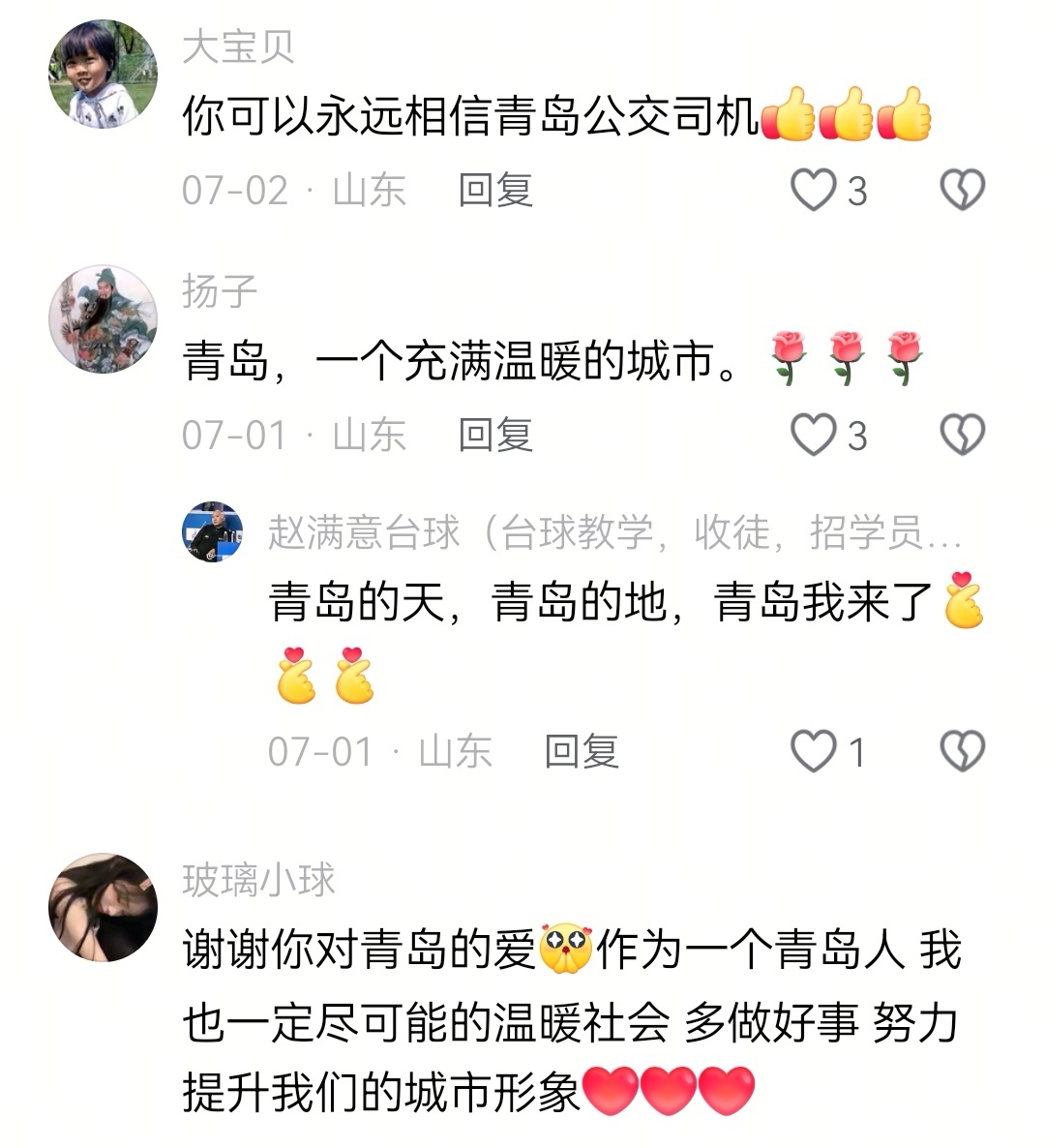Dislike 赵满意台球's reply
The width and height of the screenshot is (1045, 1148).
(x=962, y=751)
